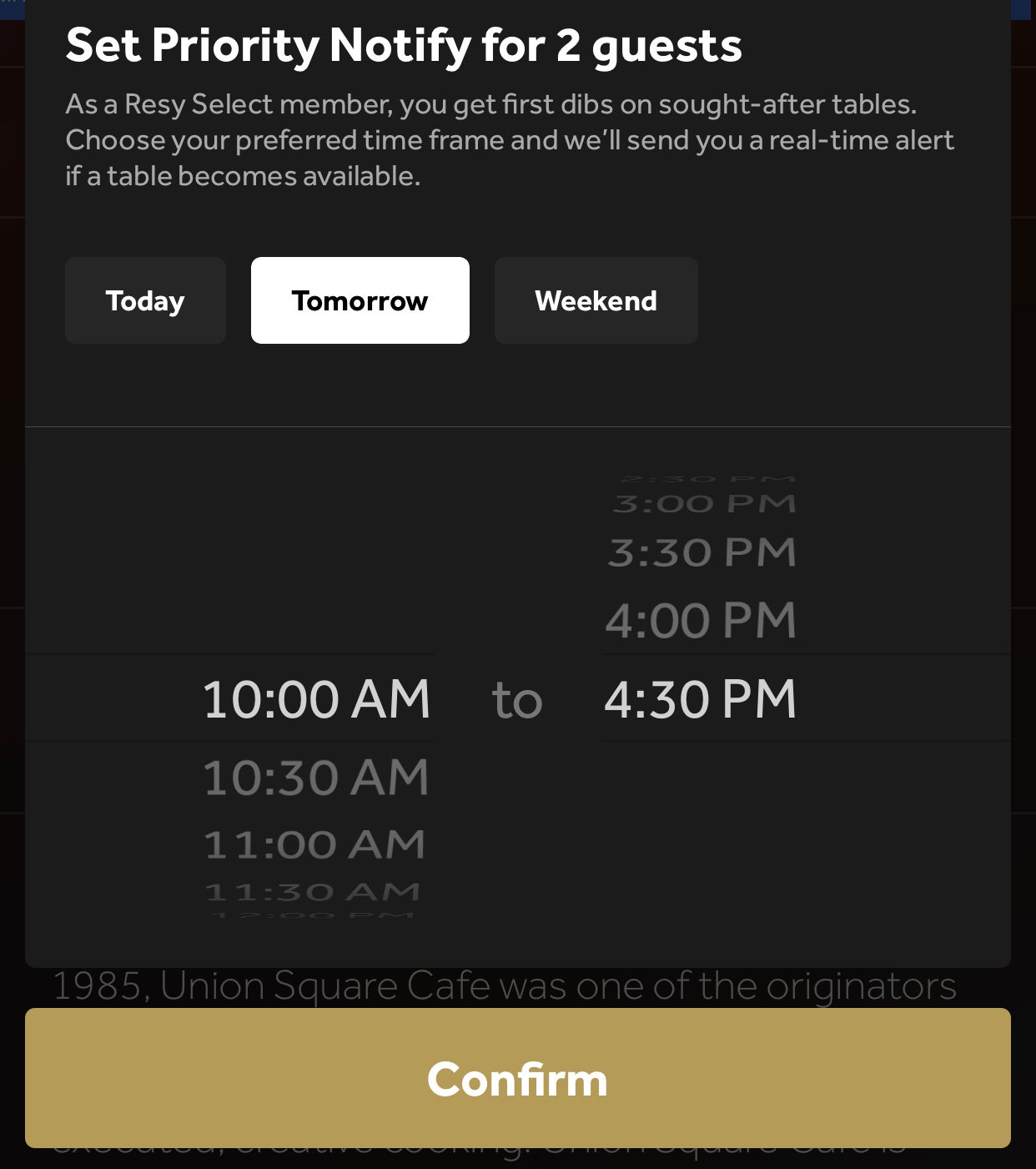Set end time to 4:00 PM
The height and width of the screenshot is (1169, 1036).
coord(700,621)
